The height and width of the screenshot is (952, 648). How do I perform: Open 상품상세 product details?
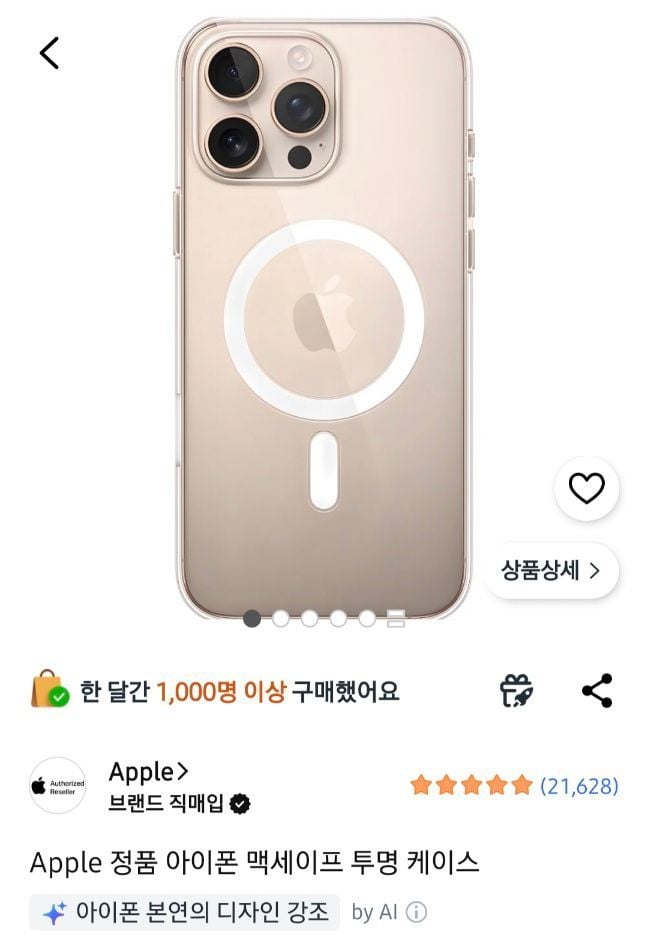coord(551,571)
